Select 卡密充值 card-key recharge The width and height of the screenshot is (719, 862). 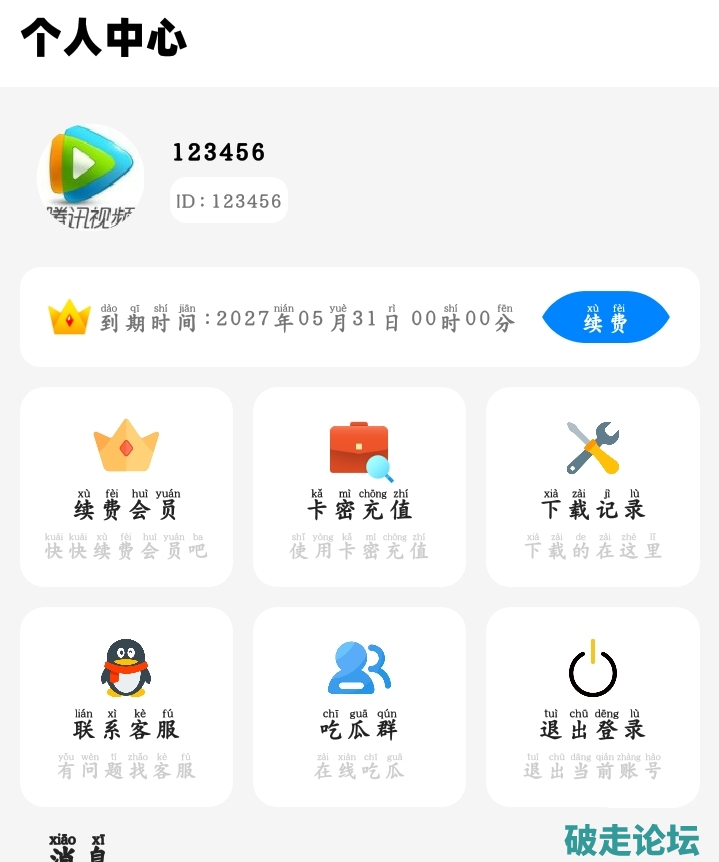tap(359, 486)
